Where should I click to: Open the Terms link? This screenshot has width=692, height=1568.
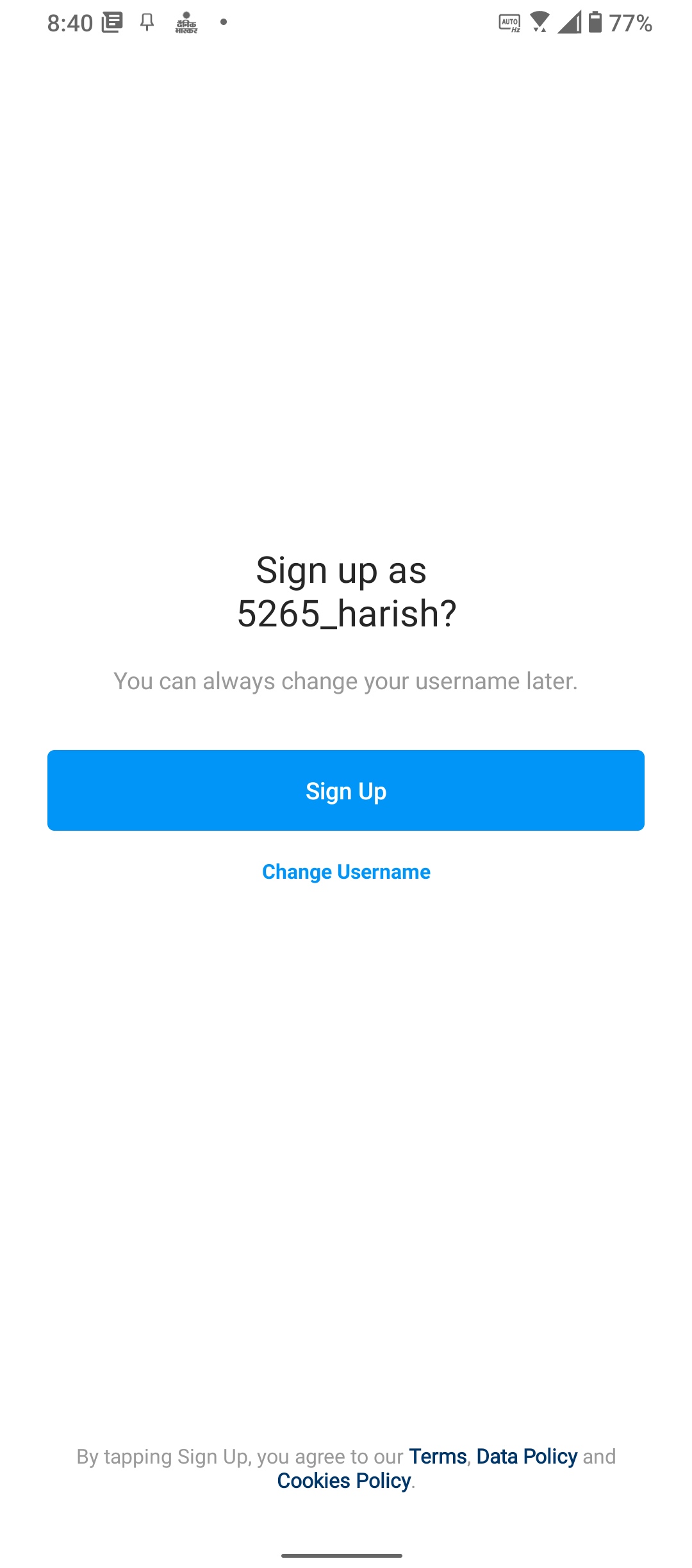438,1457
